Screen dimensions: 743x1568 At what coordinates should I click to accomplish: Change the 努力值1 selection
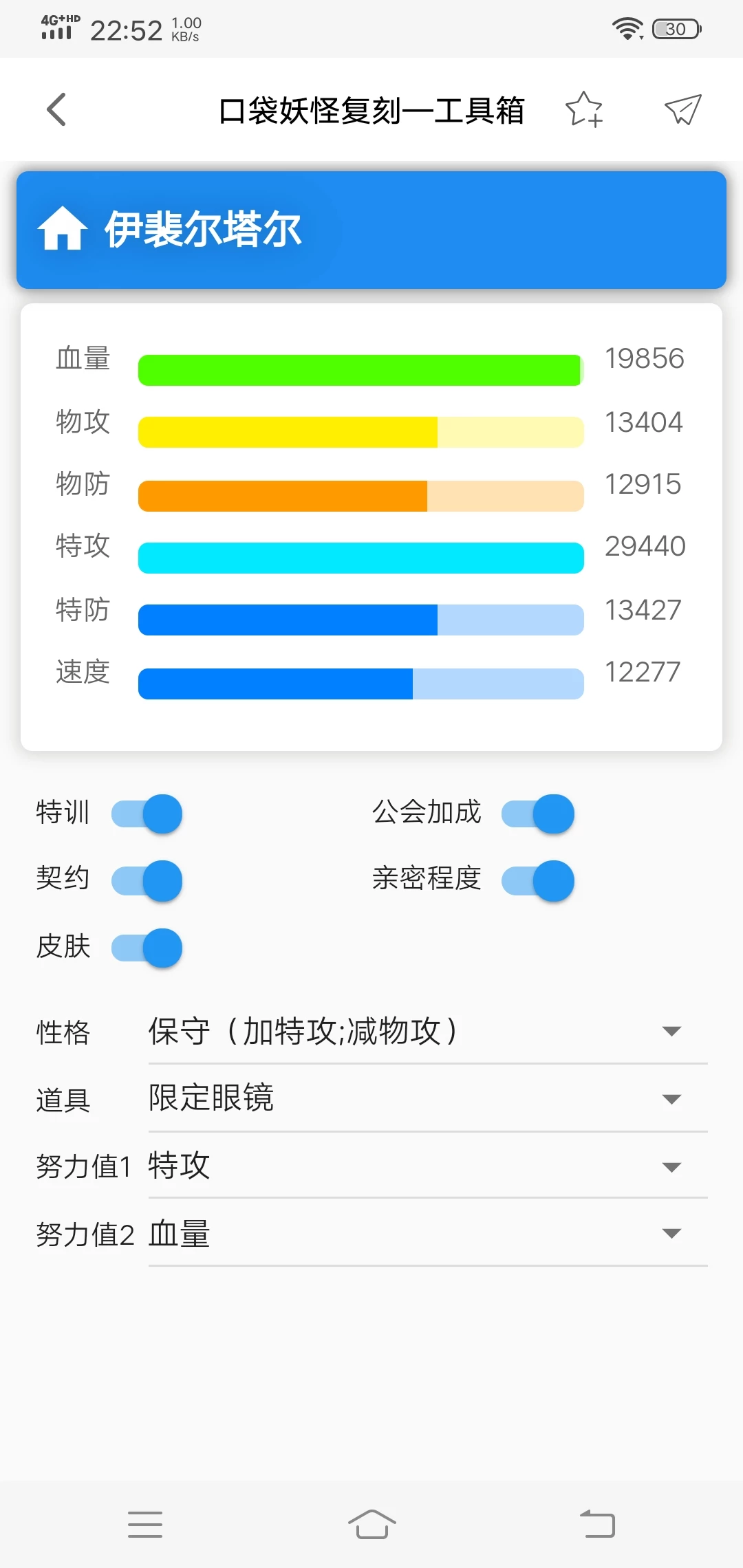pos(427,1166)
